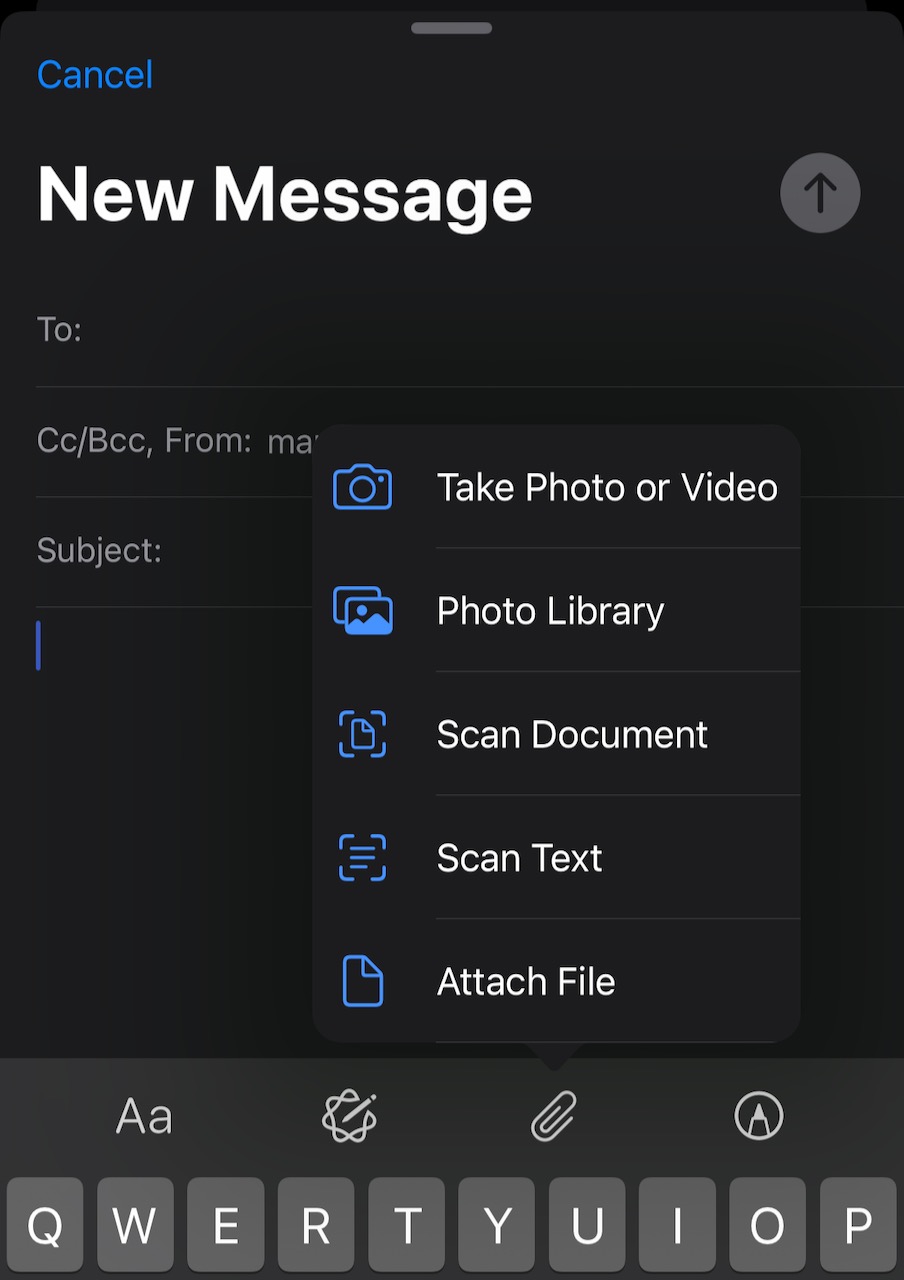Open text formatting options with the Aa icon
The height and width of the screenshot is (1280, 904).
pyautogui.click(x=143, y=1117)
